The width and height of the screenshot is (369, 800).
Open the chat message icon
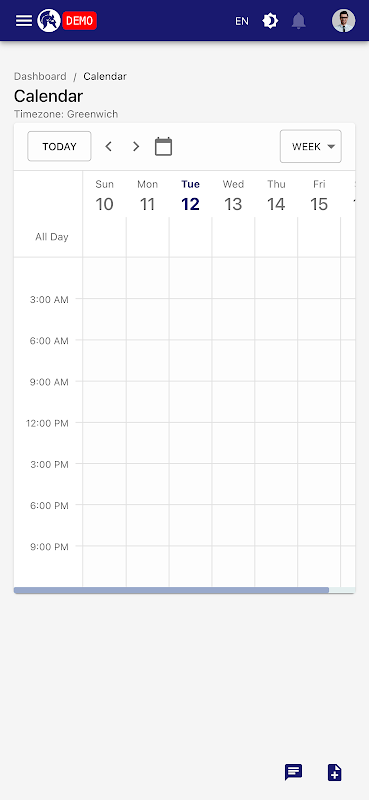click(x=293, y=772)
